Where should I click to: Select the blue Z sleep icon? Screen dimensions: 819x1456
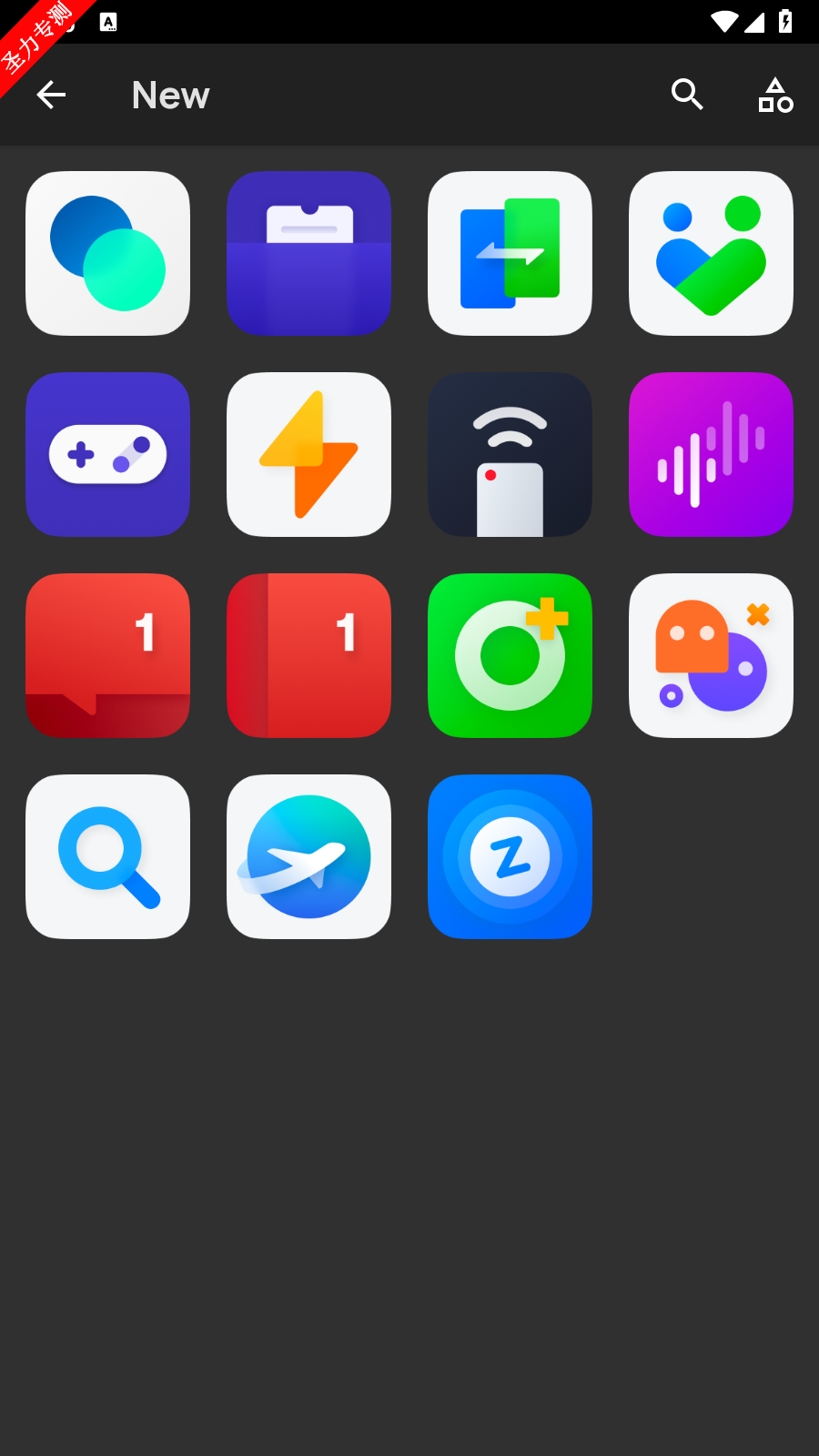tap(511, 857)
